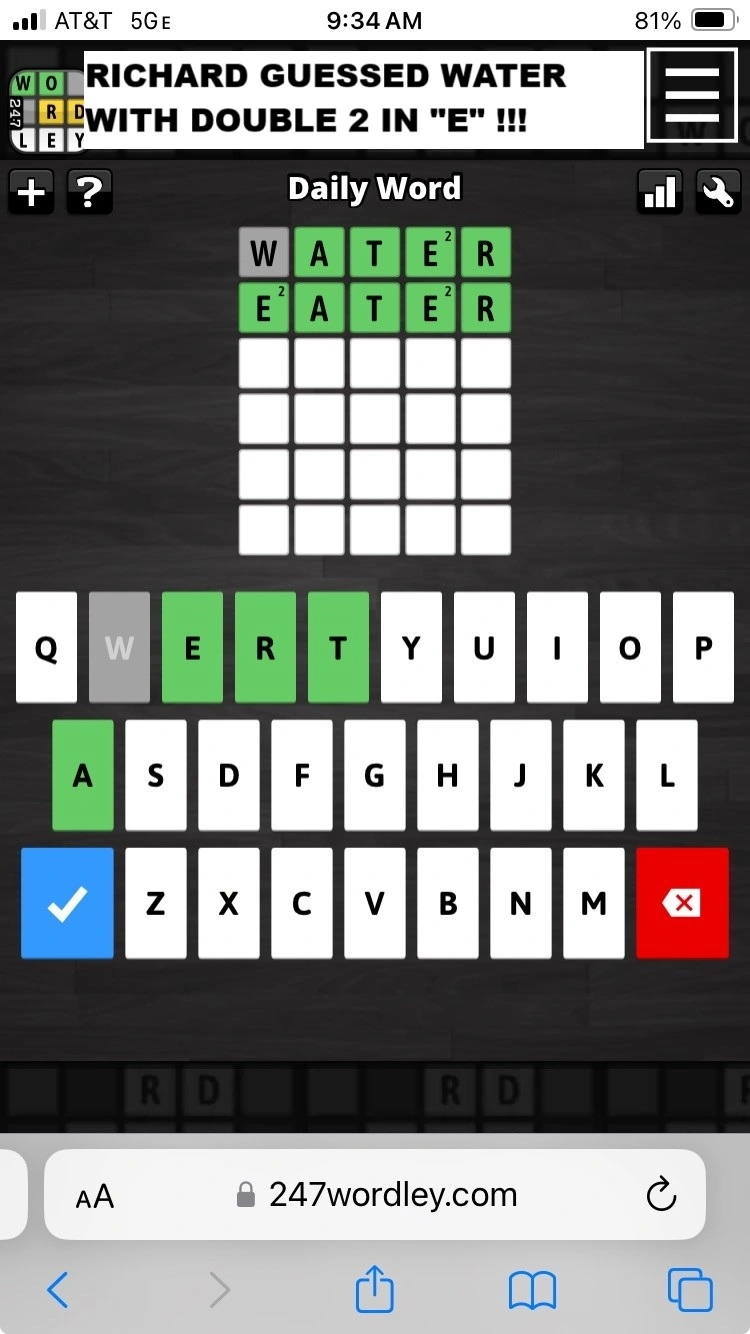
Task: Open Safari bookmarks
Action: point(532,1290)
